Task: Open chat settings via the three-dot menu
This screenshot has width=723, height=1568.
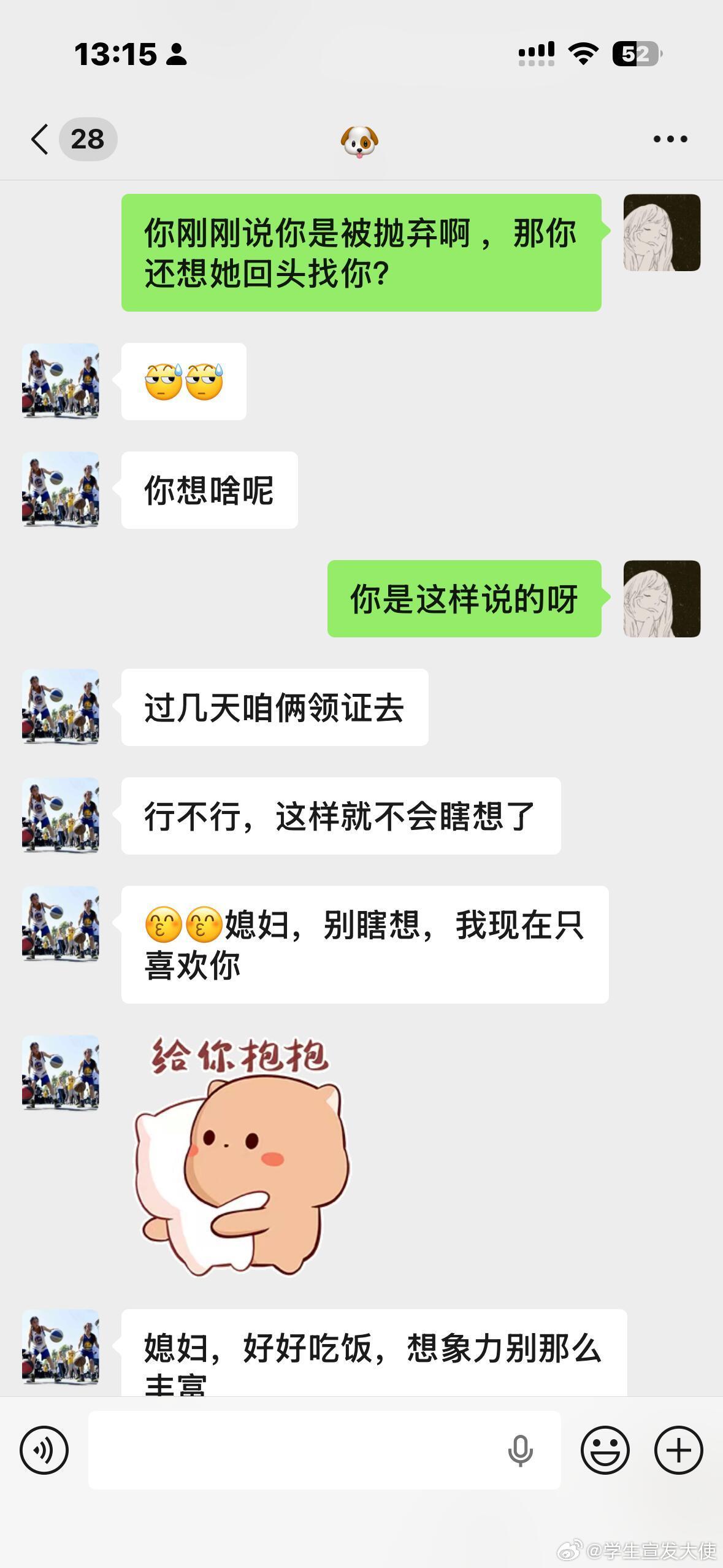Action: tap(668, 140)
